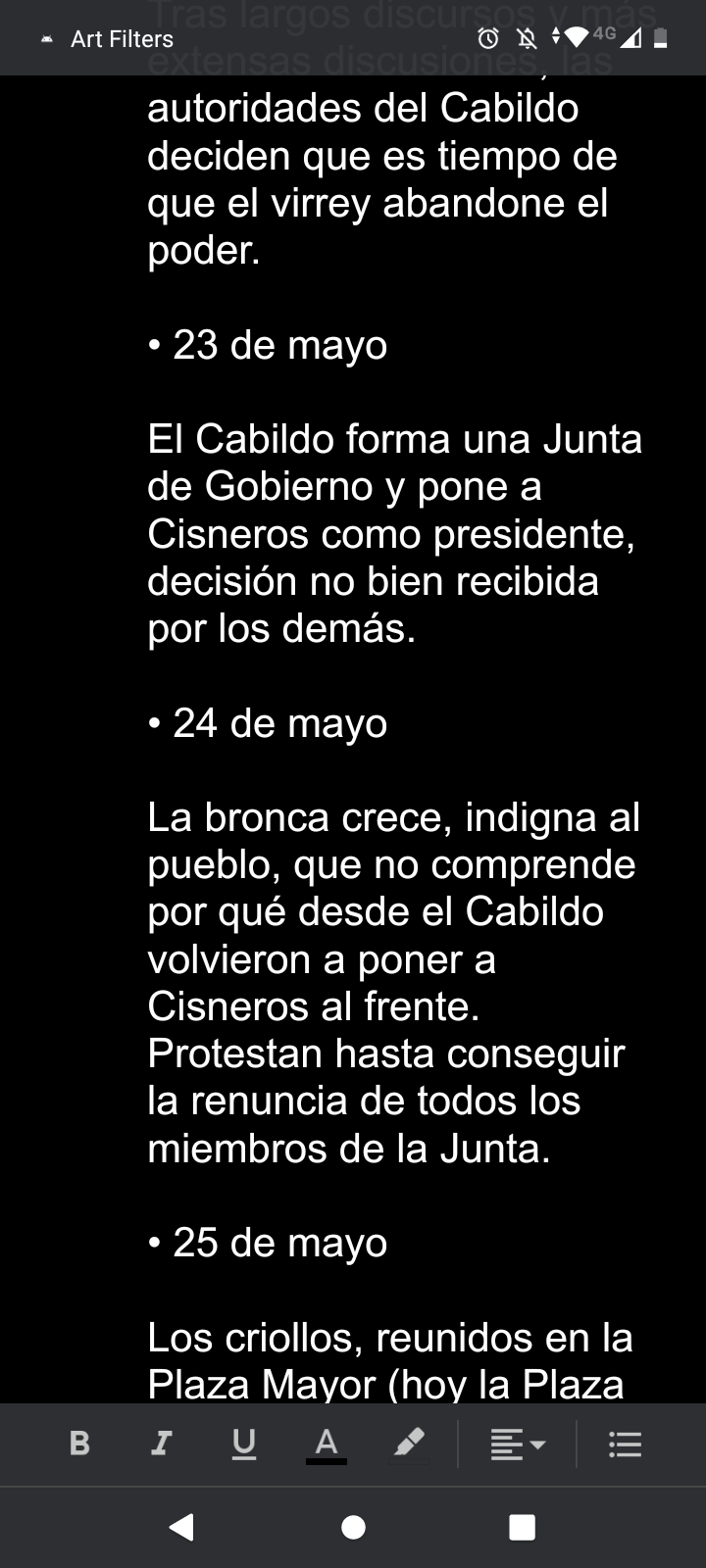Open the highlight color tool
Viewport: 706px width, 1568px height.
click(409, 1444)
